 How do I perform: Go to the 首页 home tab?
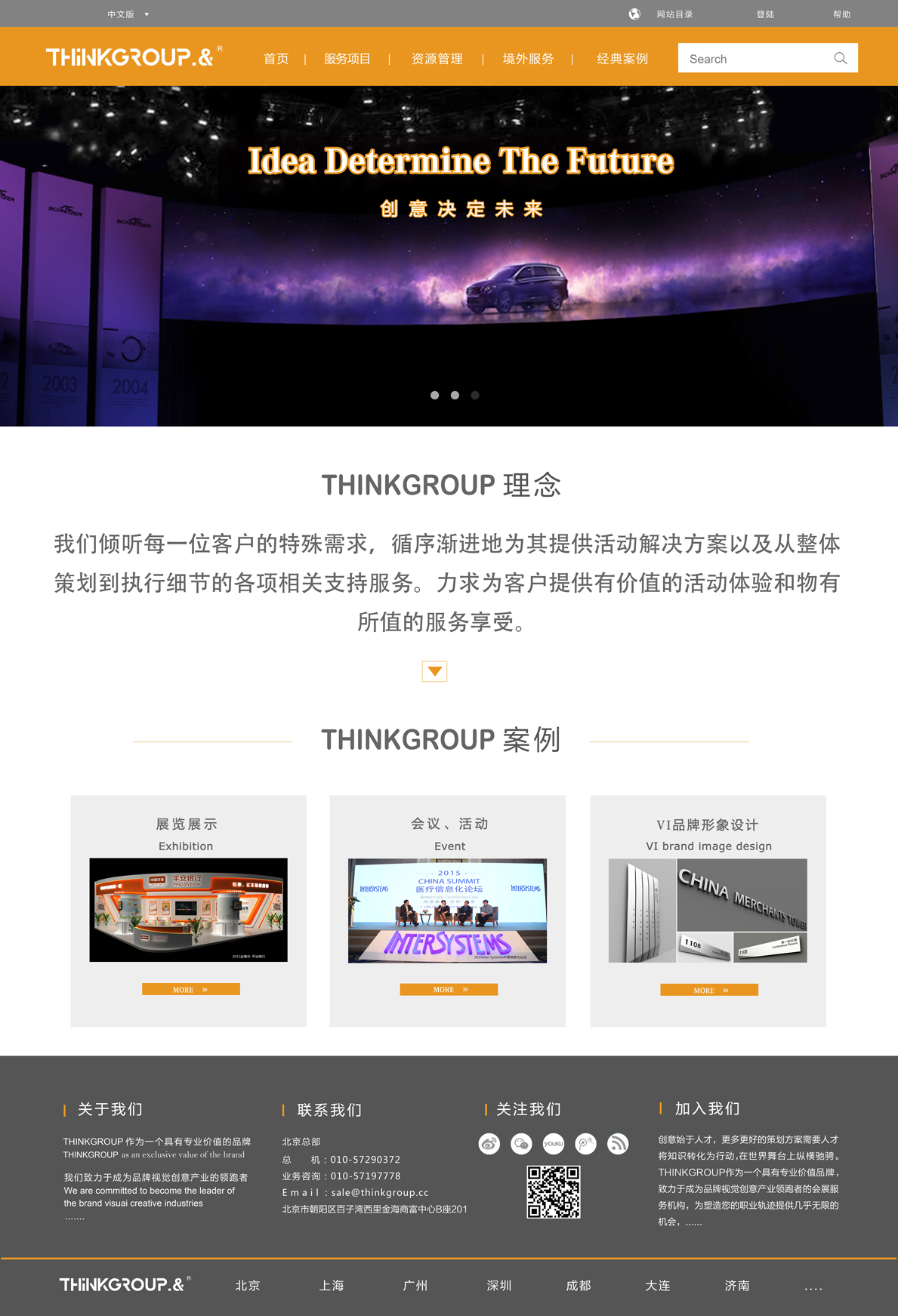[x=276, y=59]
